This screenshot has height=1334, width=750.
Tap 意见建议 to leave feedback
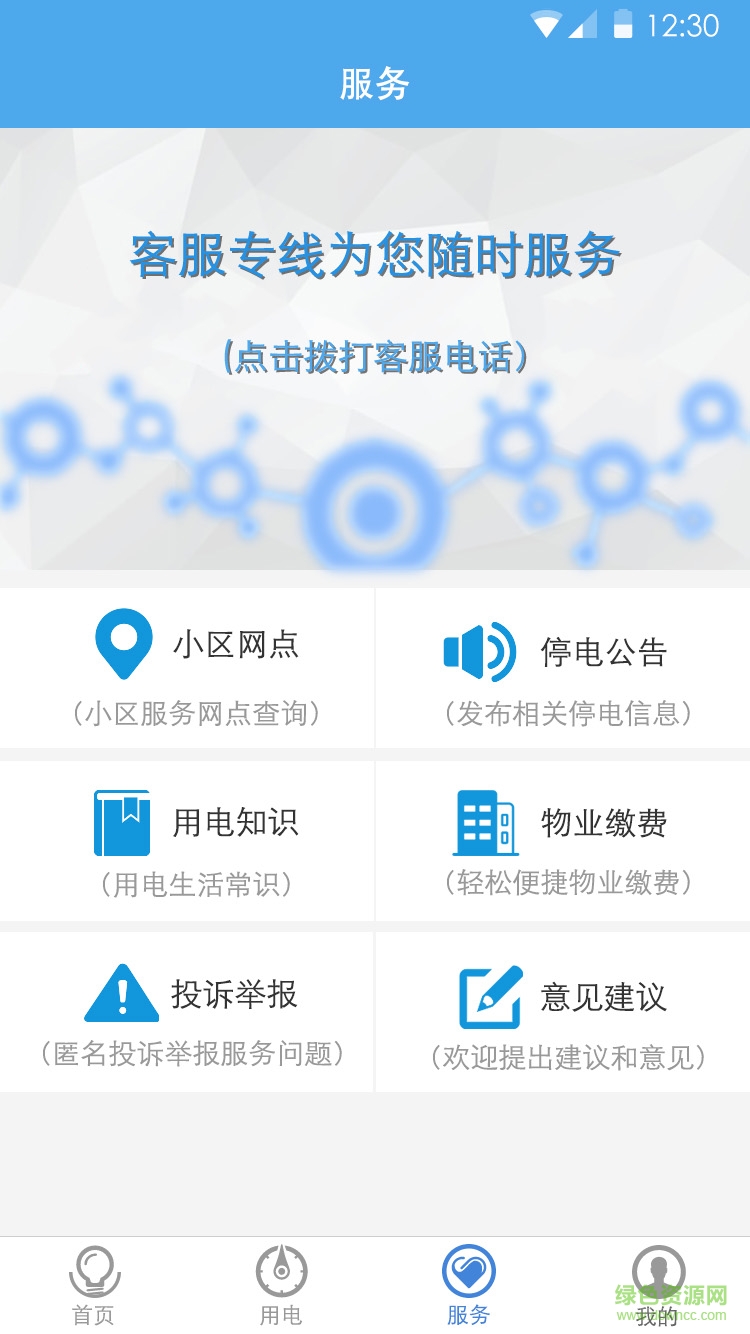pyautogui.click(x=563, y=1012)
